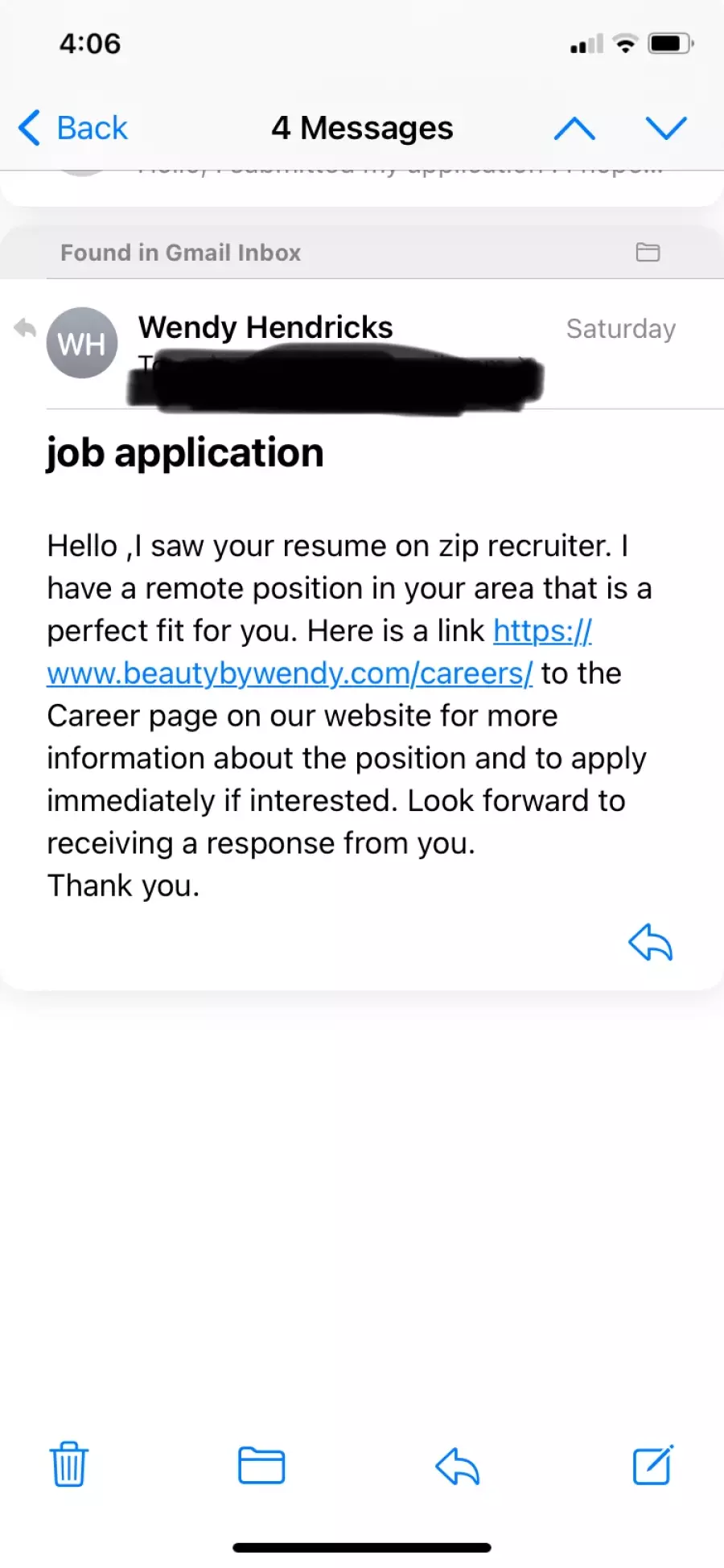Open Wendy Hendricks sender details

click(x=265, y=327)
